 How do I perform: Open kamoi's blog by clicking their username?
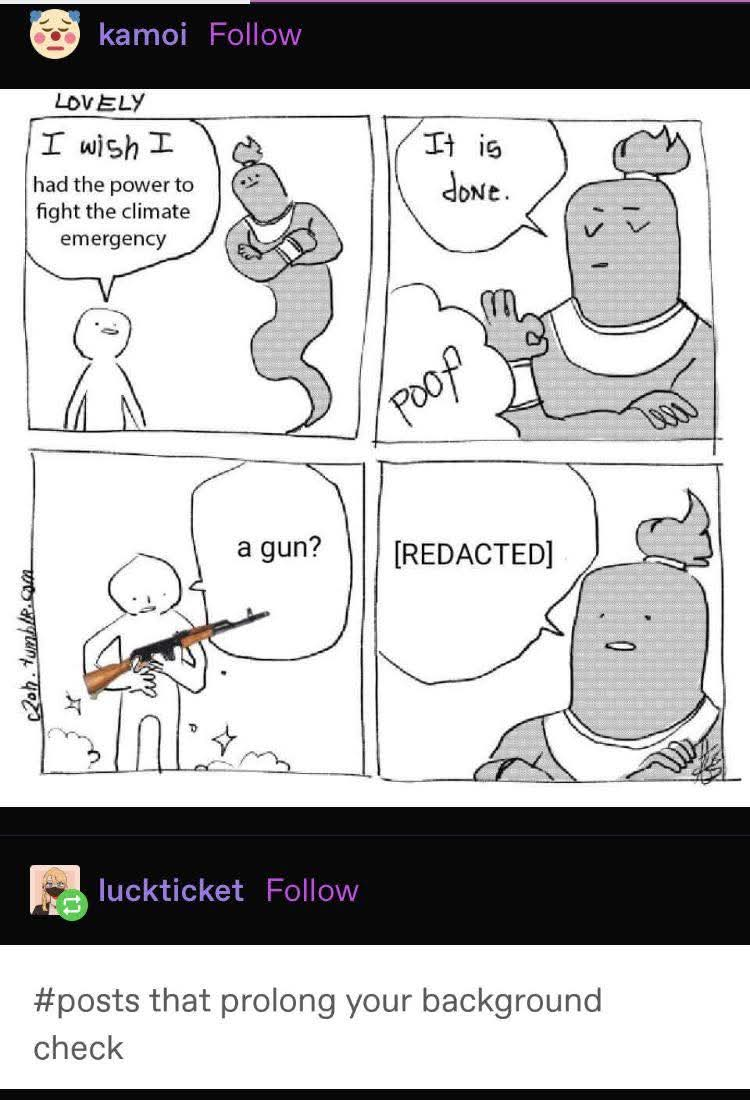(140, 34)
